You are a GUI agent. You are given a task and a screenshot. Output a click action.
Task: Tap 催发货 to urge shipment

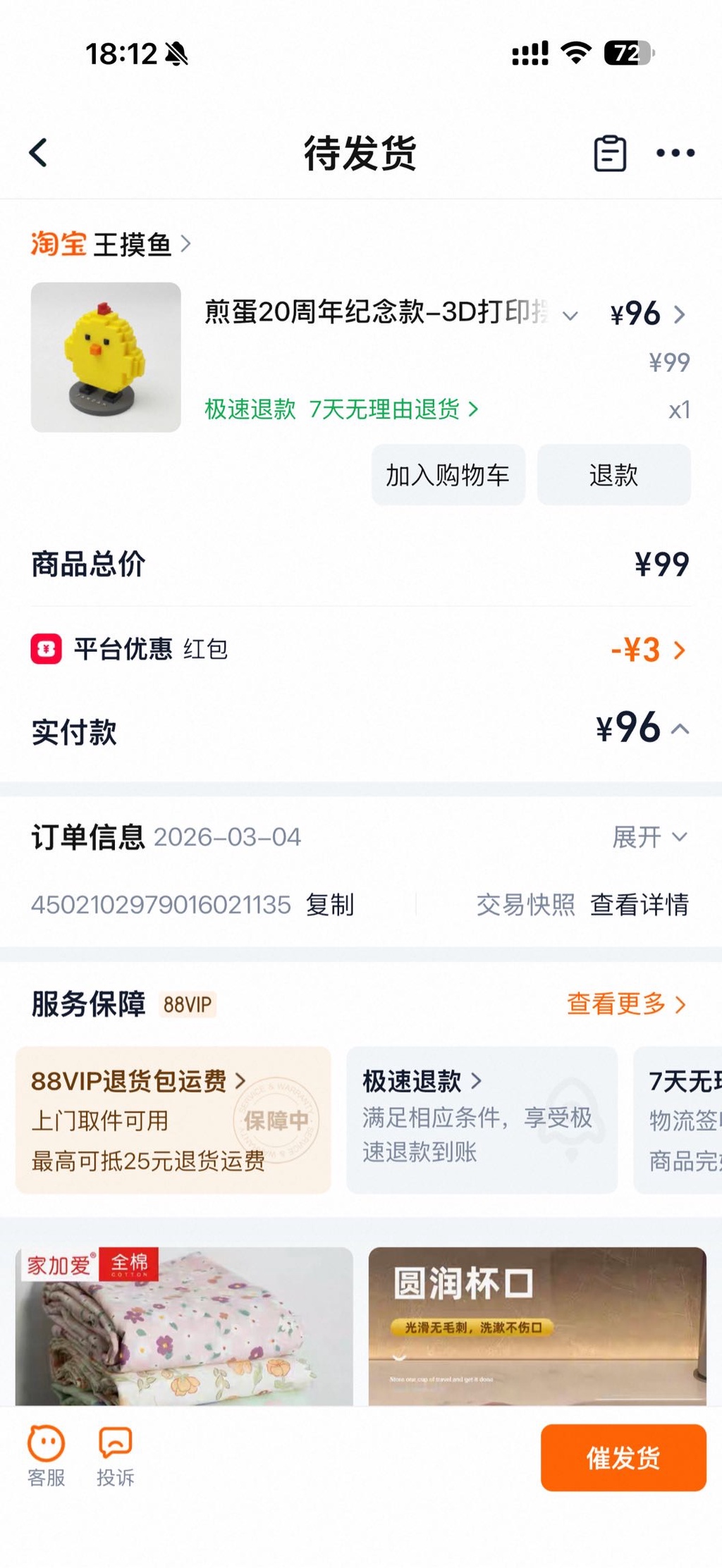[623, 1457]
